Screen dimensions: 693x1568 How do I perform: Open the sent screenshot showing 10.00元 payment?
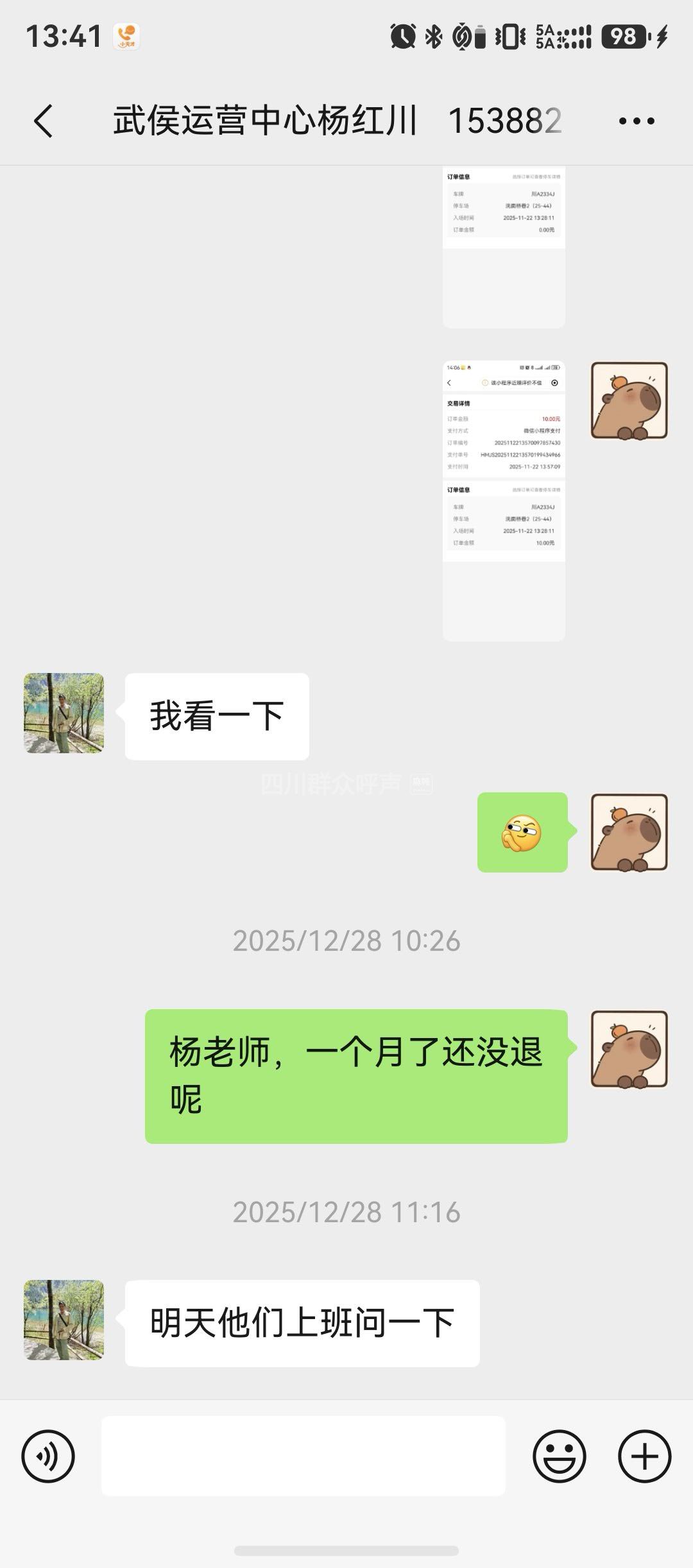504,500
